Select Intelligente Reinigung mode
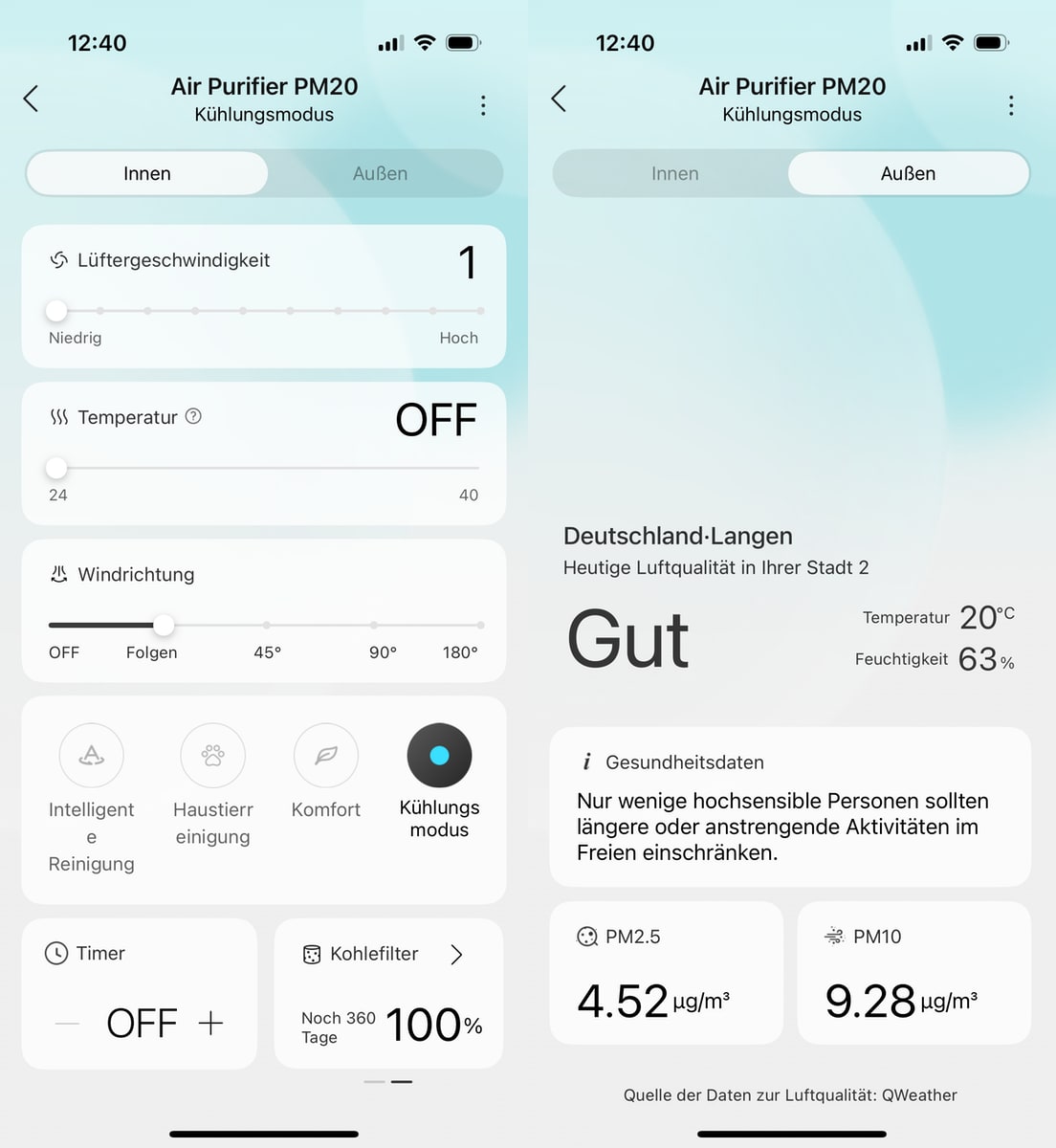1056x1148 pixels. [x=91, y=756]
